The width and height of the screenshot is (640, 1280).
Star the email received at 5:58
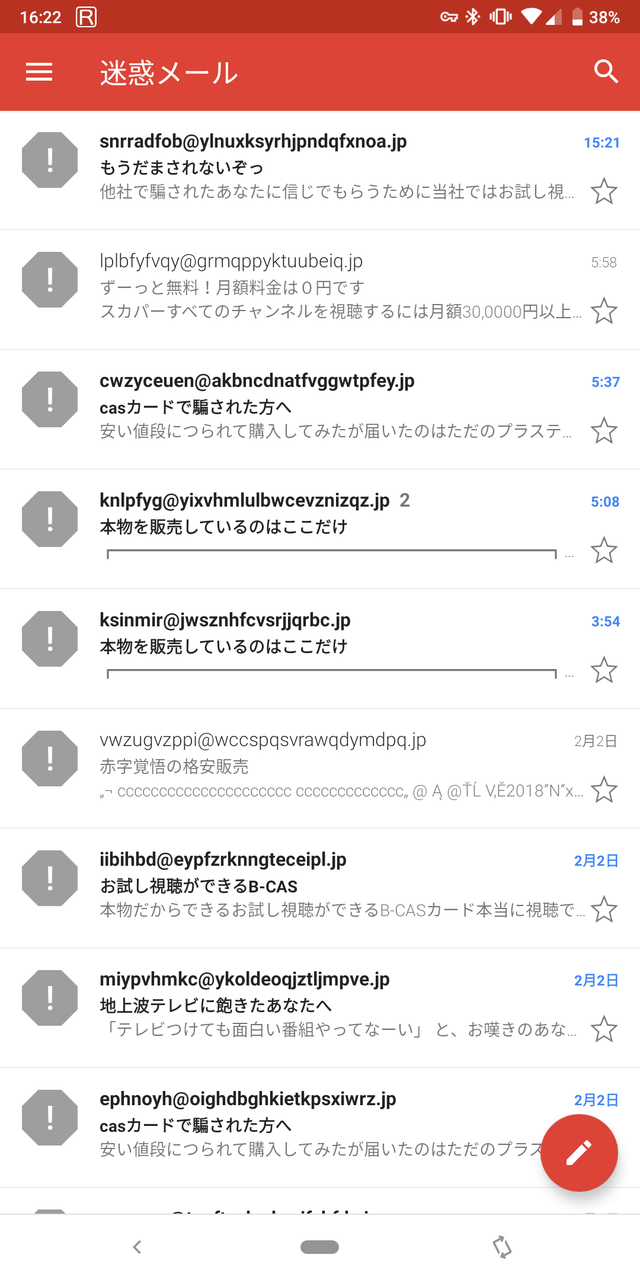(604, 311)
